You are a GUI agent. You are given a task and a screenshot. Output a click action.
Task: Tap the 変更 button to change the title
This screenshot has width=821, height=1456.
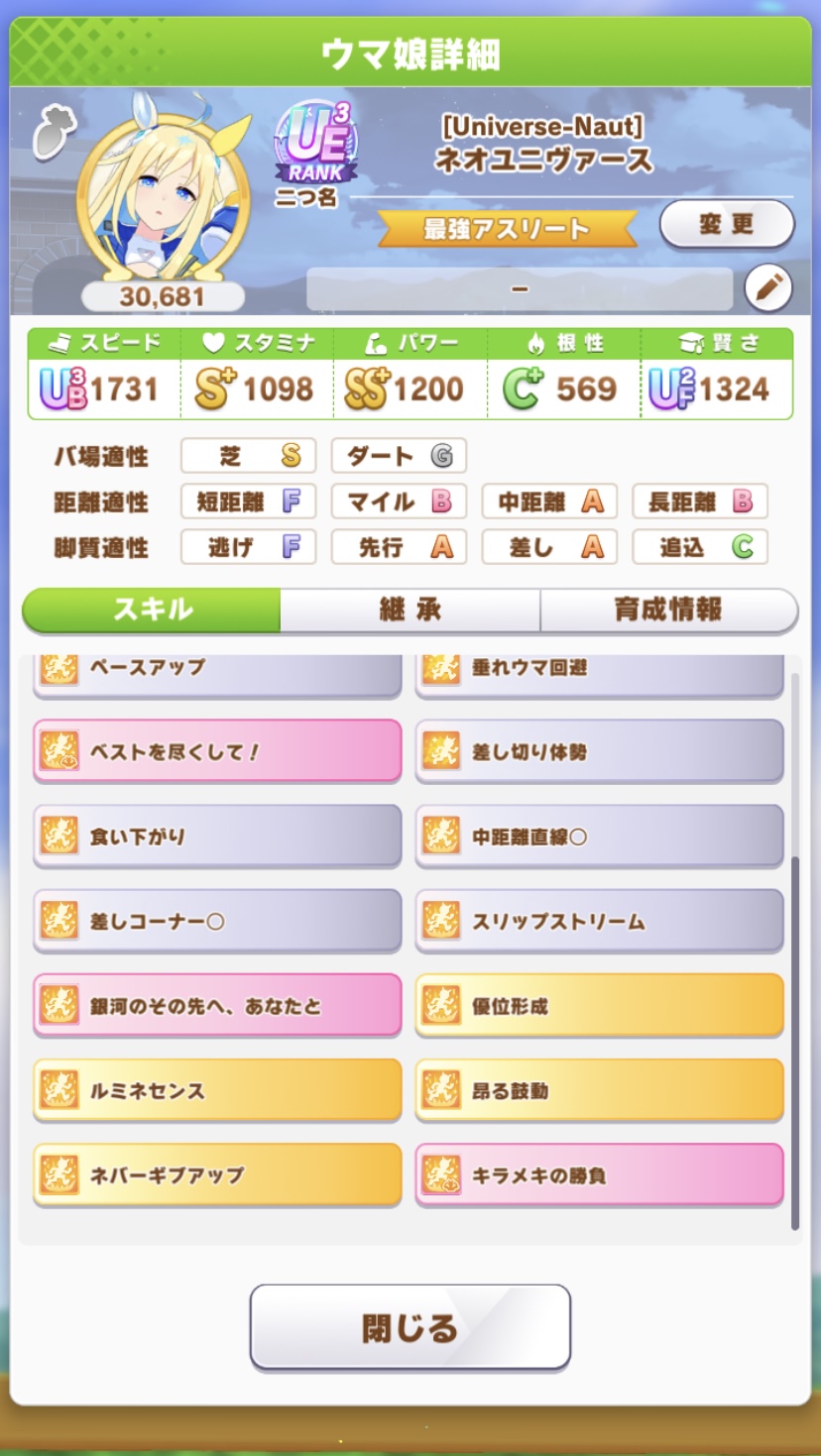coord(726,224)
